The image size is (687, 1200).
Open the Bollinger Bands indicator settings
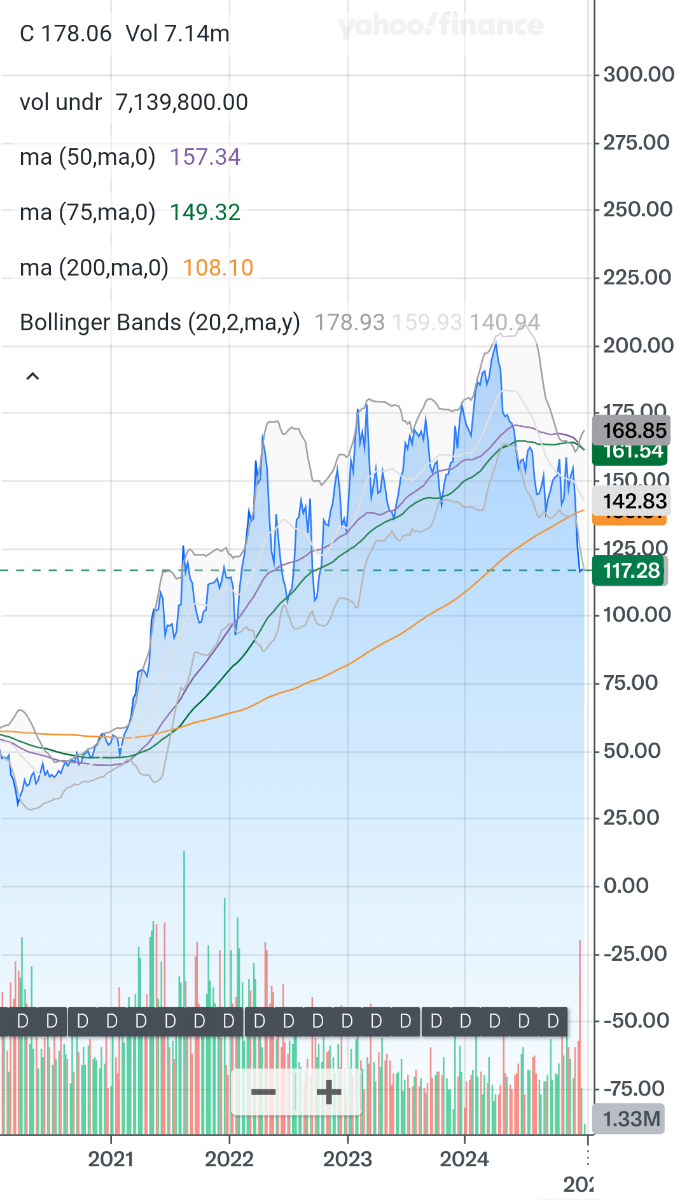click(160, 322)
